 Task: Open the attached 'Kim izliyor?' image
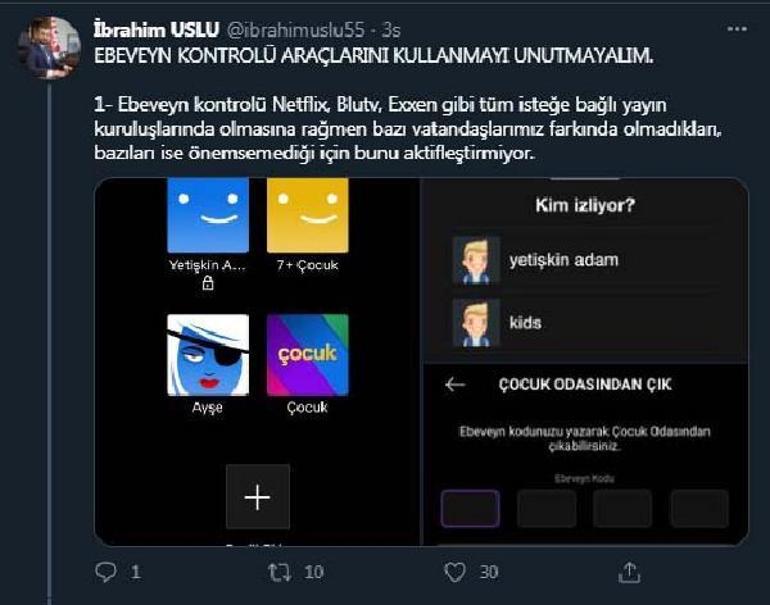586,360
